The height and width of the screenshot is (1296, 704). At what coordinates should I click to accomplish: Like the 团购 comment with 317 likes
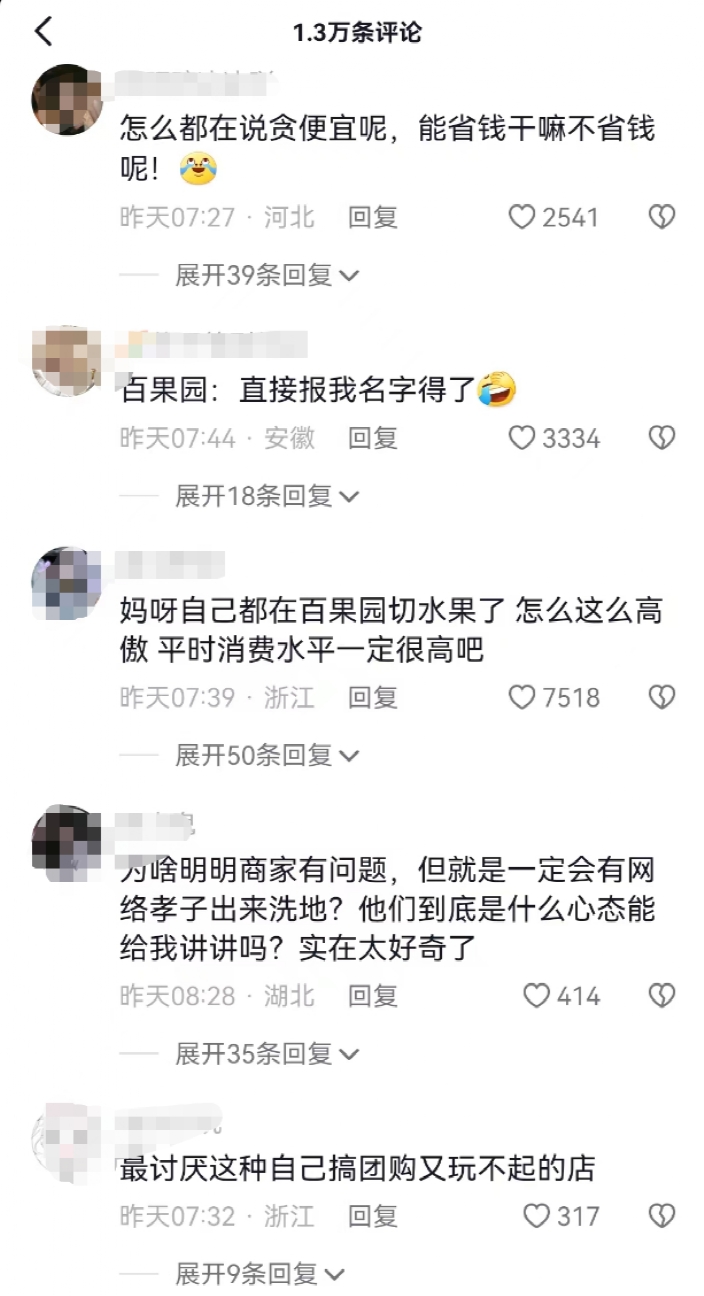point(538,1216)
